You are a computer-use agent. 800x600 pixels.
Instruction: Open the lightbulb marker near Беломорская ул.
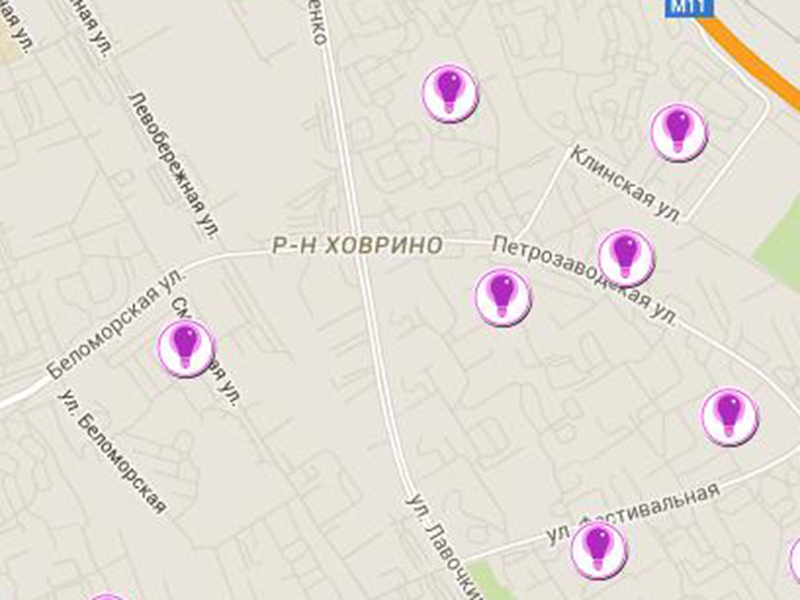186,347
